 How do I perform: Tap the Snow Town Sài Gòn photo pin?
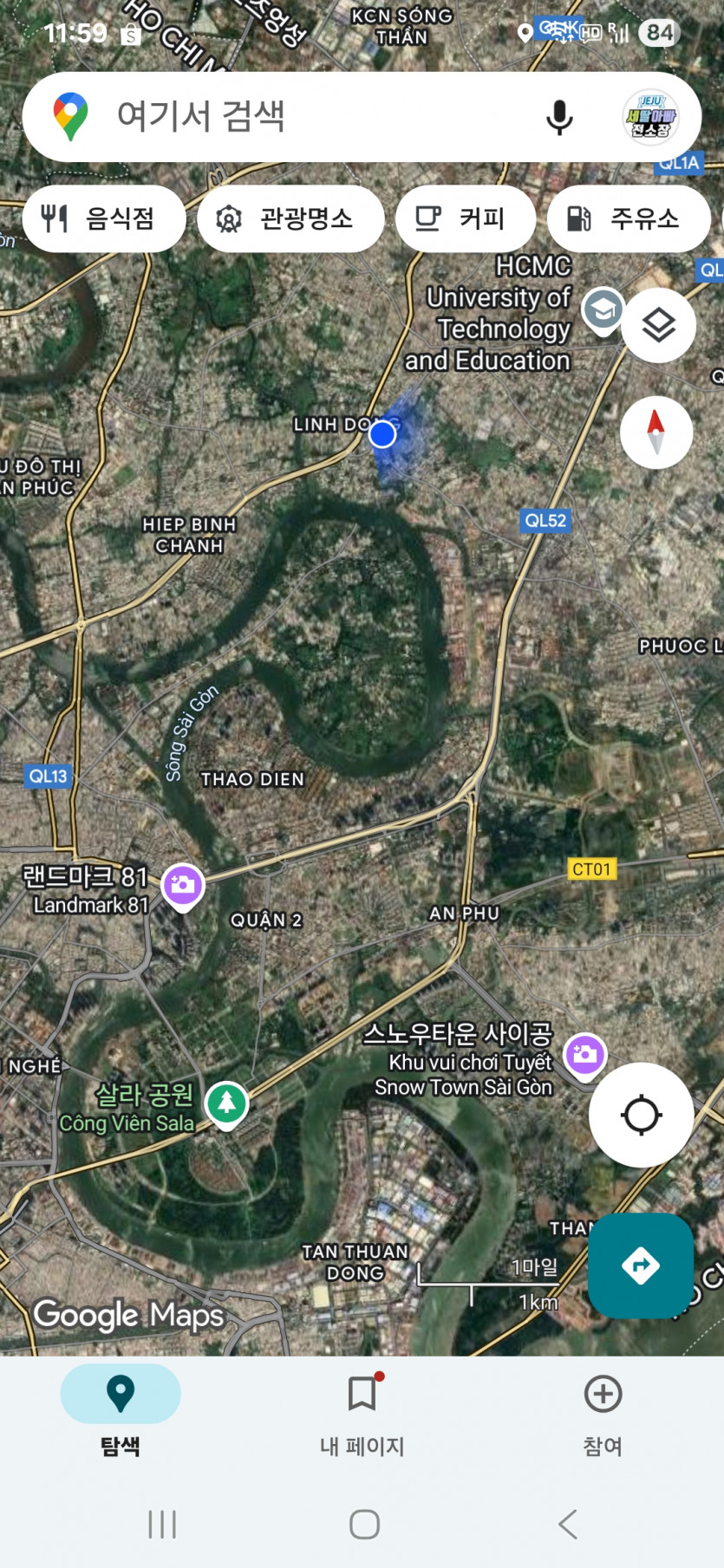pyautogui.click(x=584, y=1056)
